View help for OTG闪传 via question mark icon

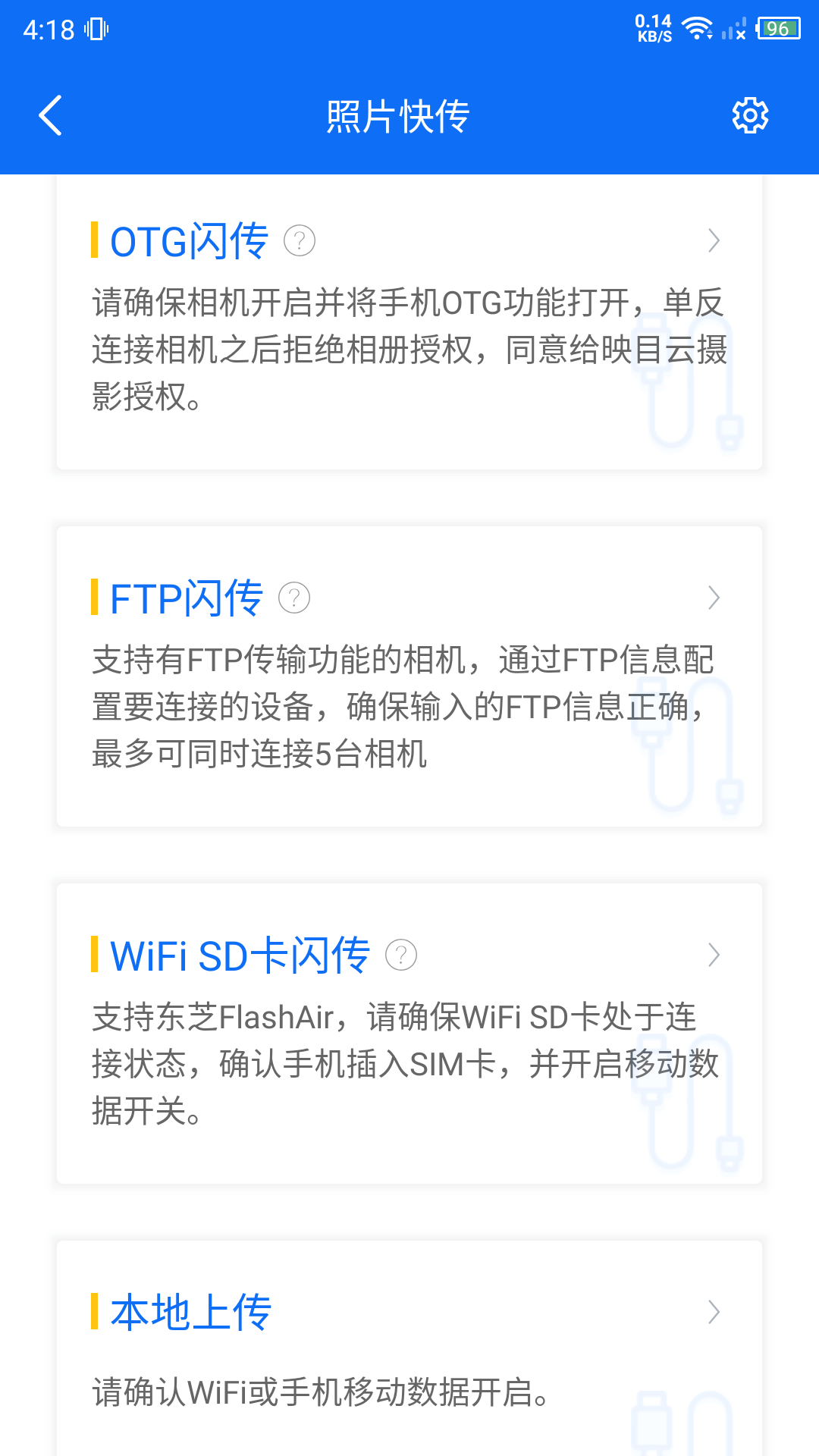click(x=299, y=242)
